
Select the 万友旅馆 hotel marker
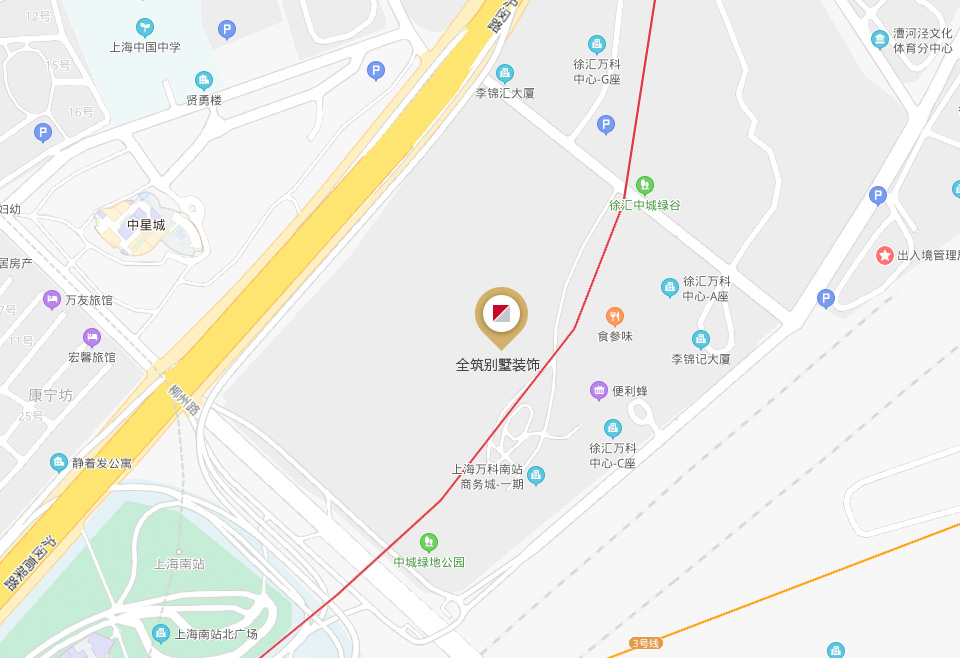click(52, 299)
